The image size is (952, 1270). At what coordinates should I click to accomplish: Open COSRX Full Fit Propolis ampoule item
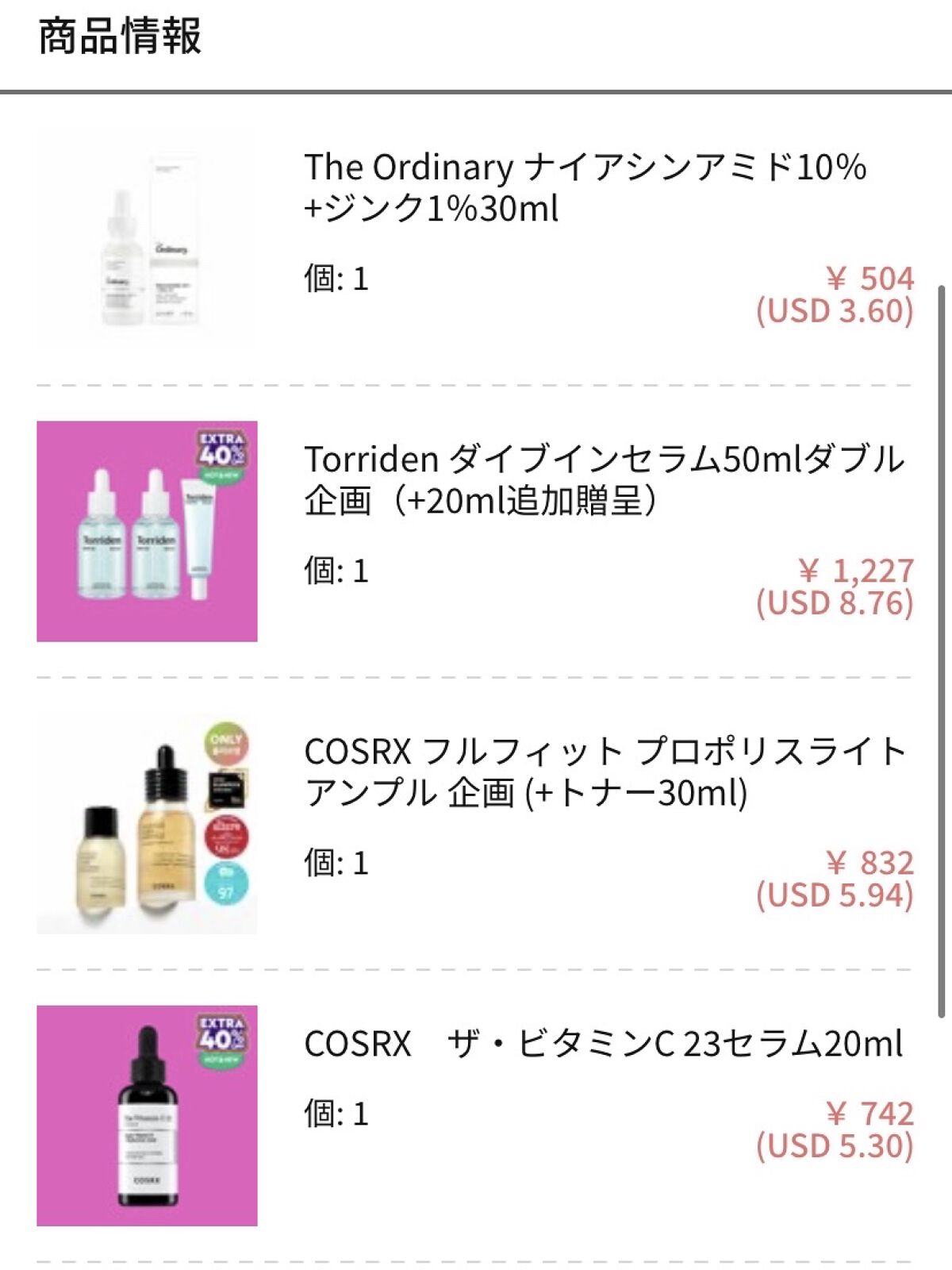click(x=605, y=772)
